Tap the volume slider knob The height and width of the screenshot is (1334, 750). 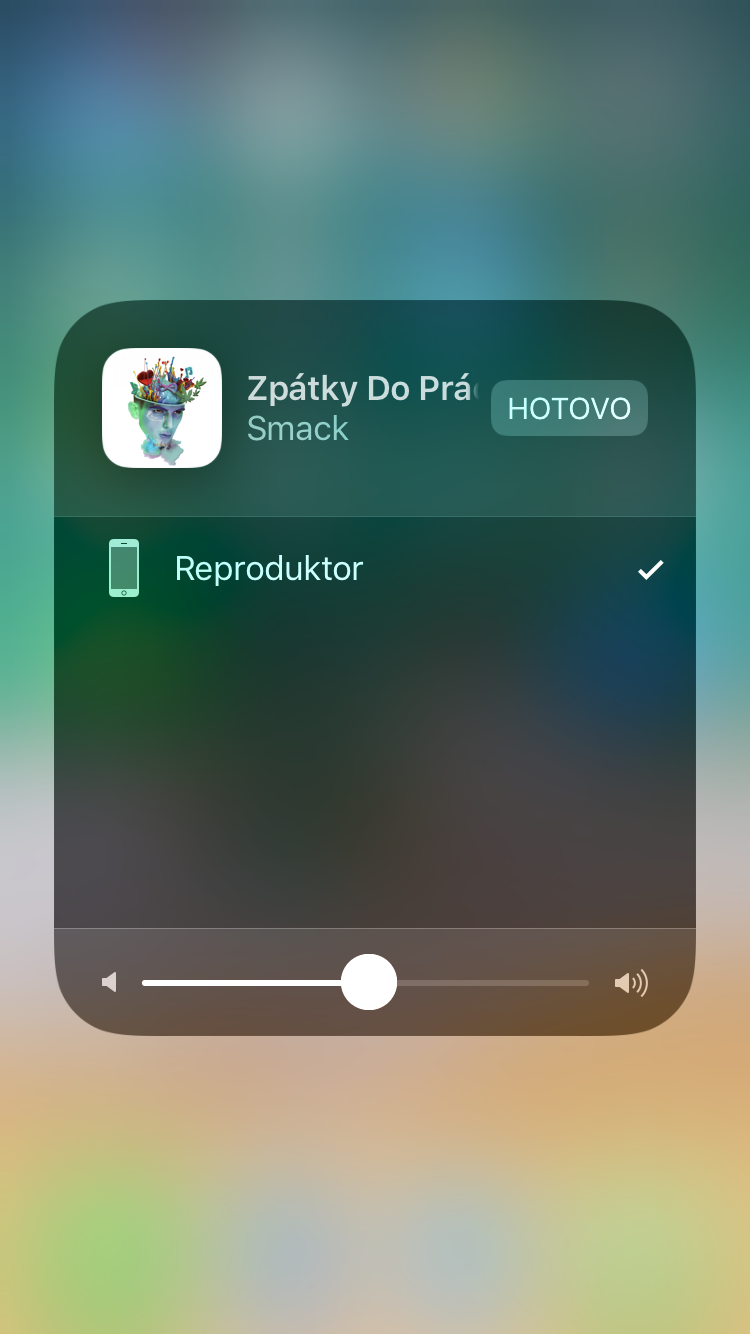coord(369,982)
